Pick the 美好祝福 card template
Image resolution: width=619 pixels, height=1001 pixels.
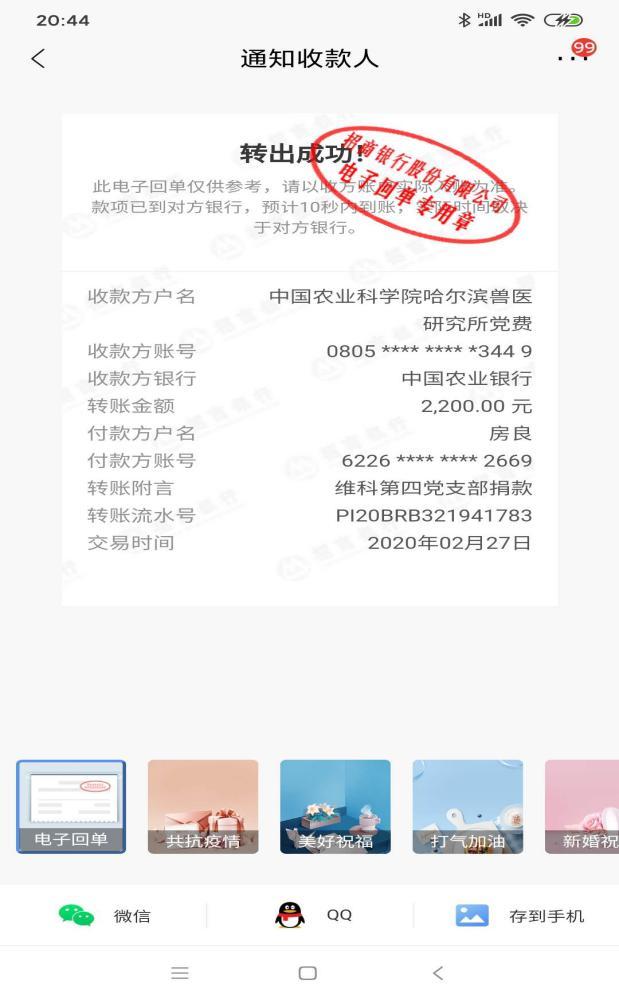(335, 806)
